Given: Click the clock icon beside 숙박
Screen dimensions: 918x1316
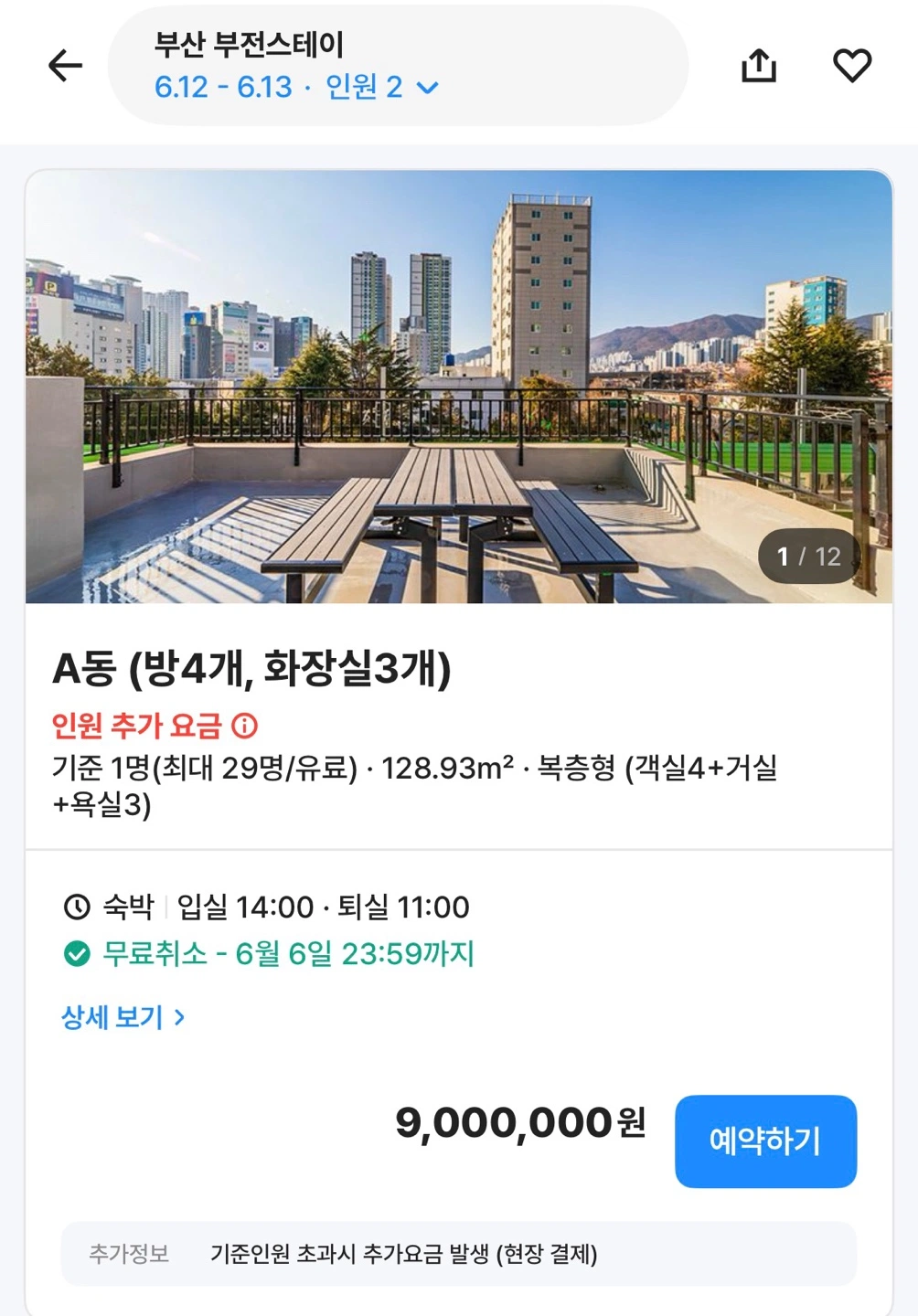Looking at the screenshot, I should [76, 907].
